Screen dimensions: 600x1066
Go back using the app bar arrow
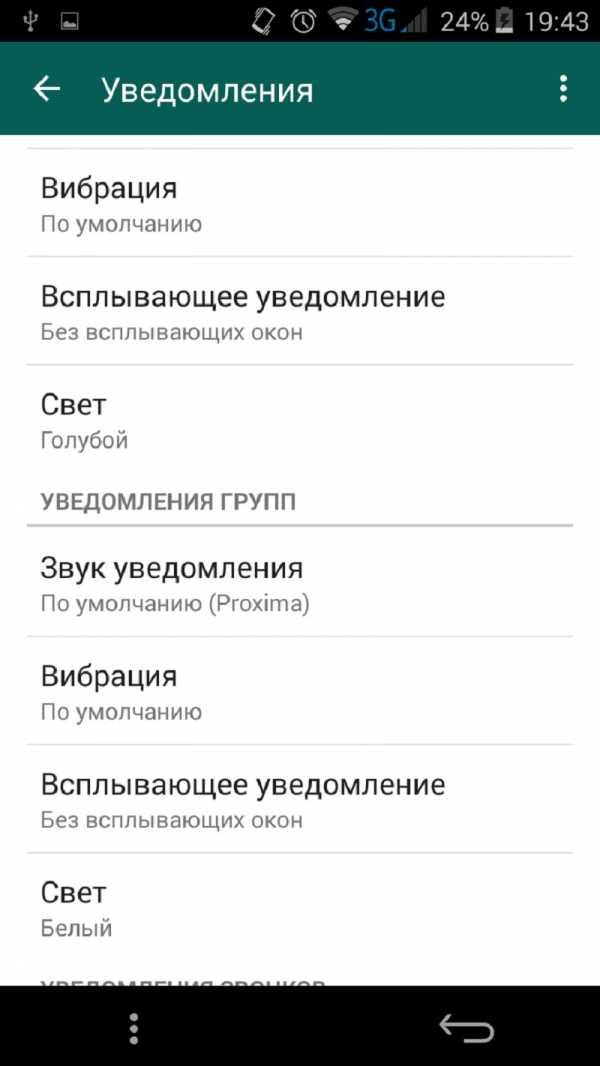(x=47, y=89)
